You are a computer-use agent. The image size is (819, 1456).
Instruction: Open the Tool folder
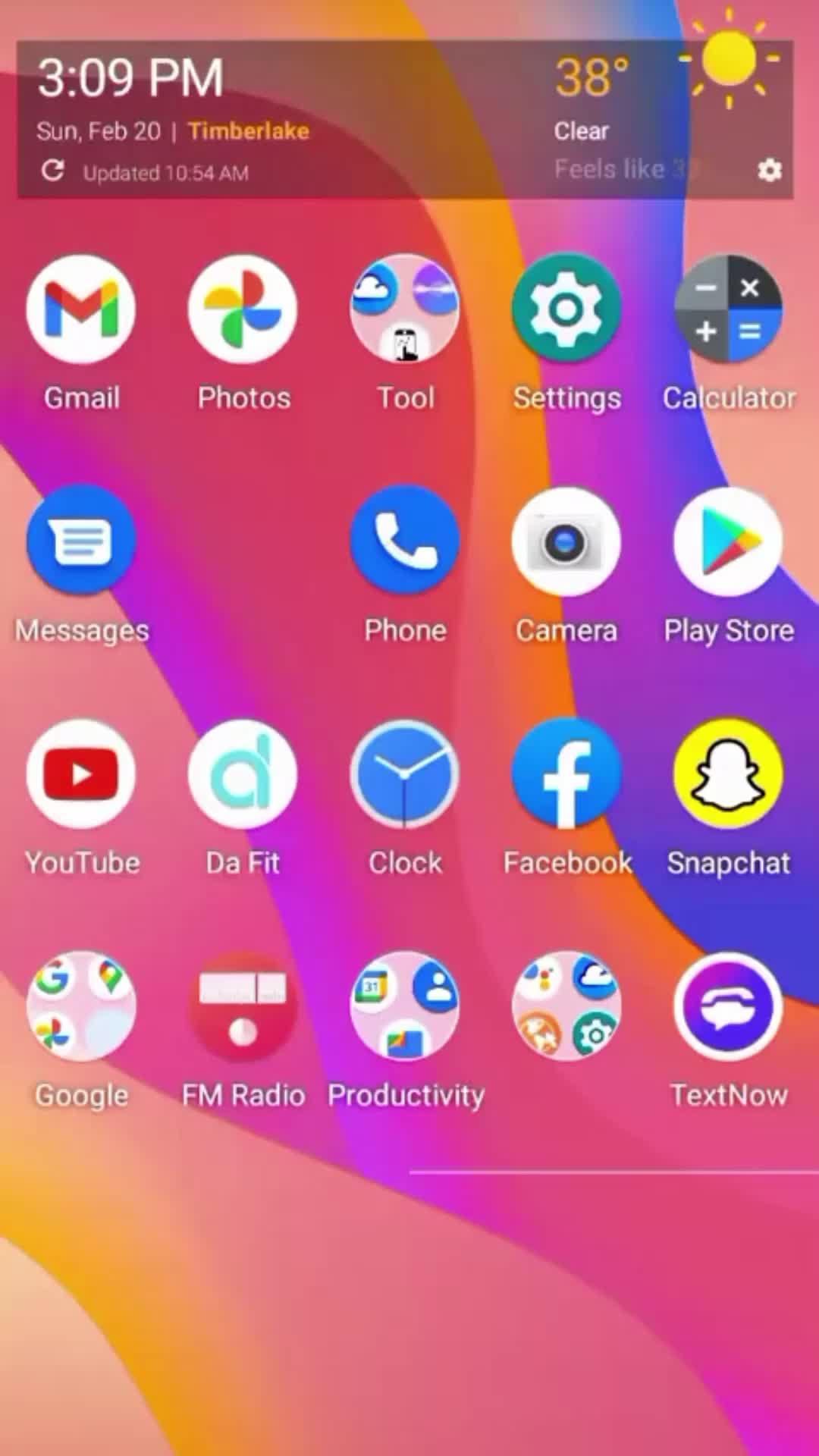click(405, 309)
